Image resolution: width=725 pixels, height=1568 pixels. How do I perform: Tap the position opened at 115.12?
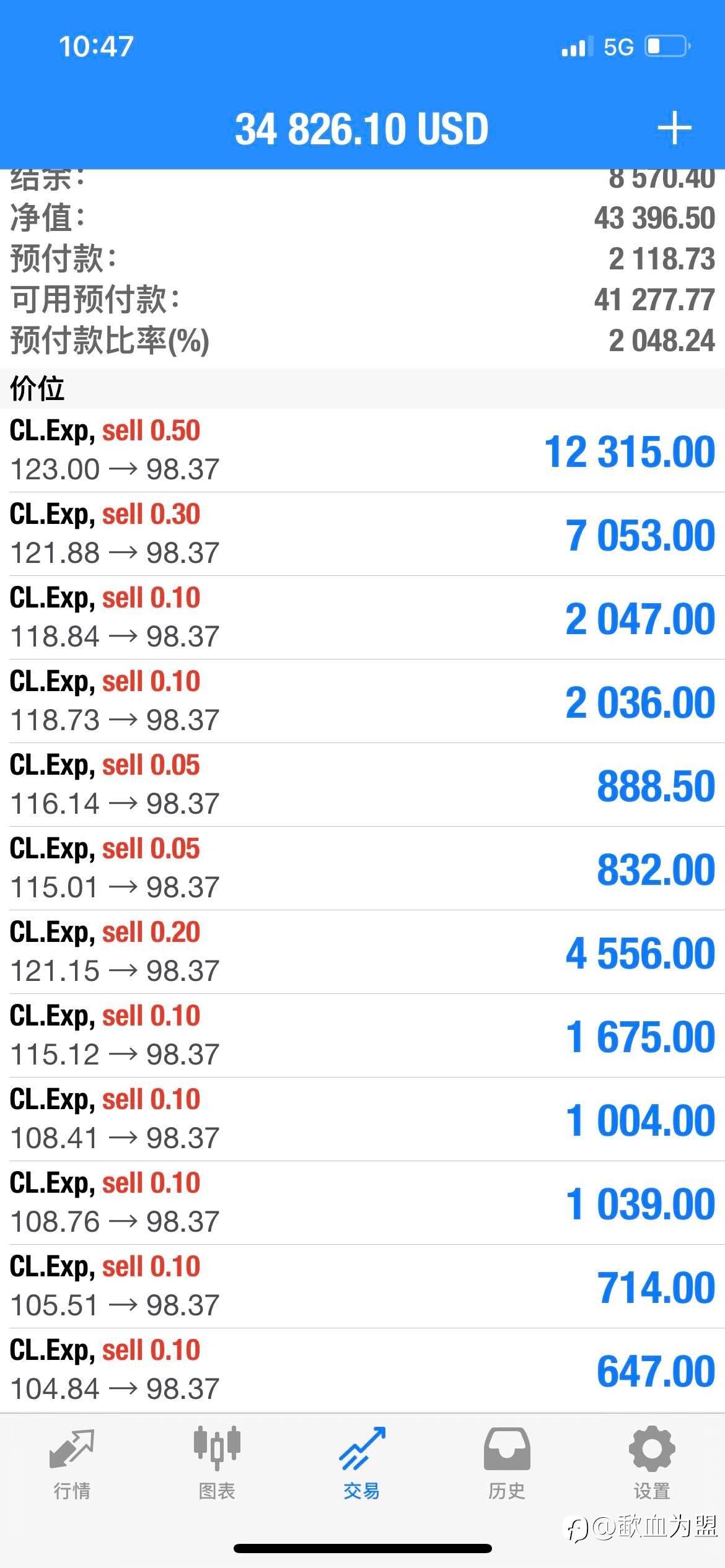(362, 1035)
